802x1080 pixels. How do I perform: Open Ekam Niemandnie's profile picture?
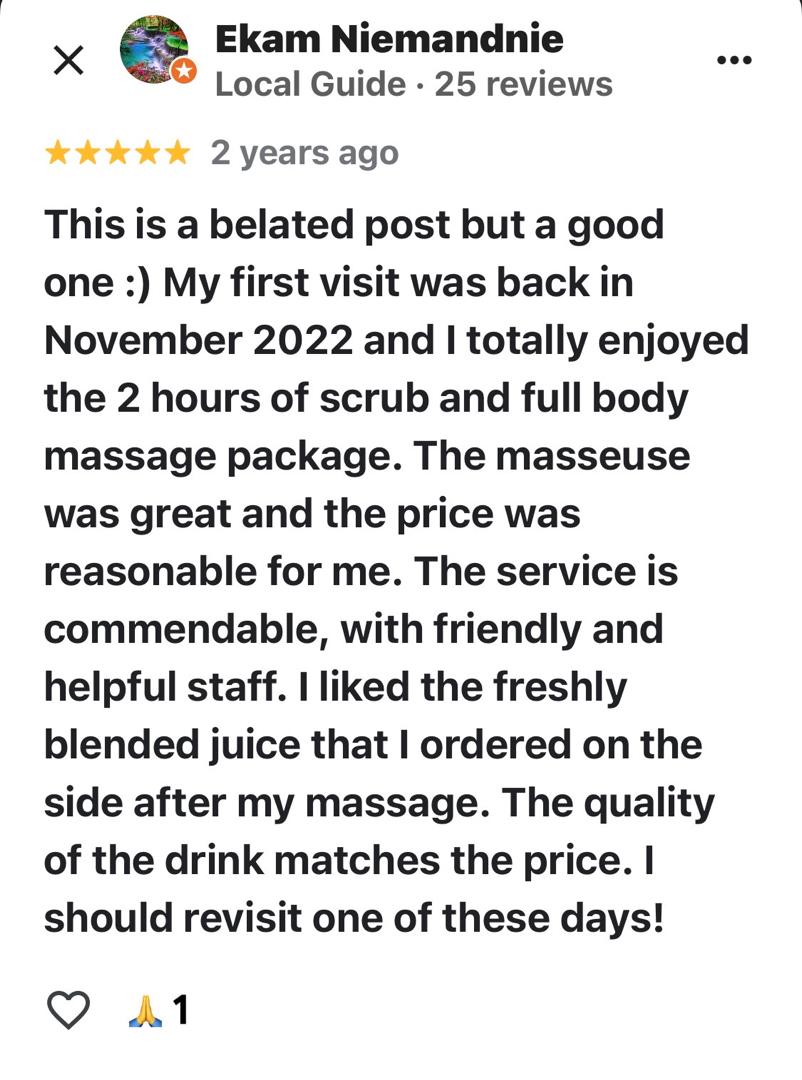[x=155, y=50]
